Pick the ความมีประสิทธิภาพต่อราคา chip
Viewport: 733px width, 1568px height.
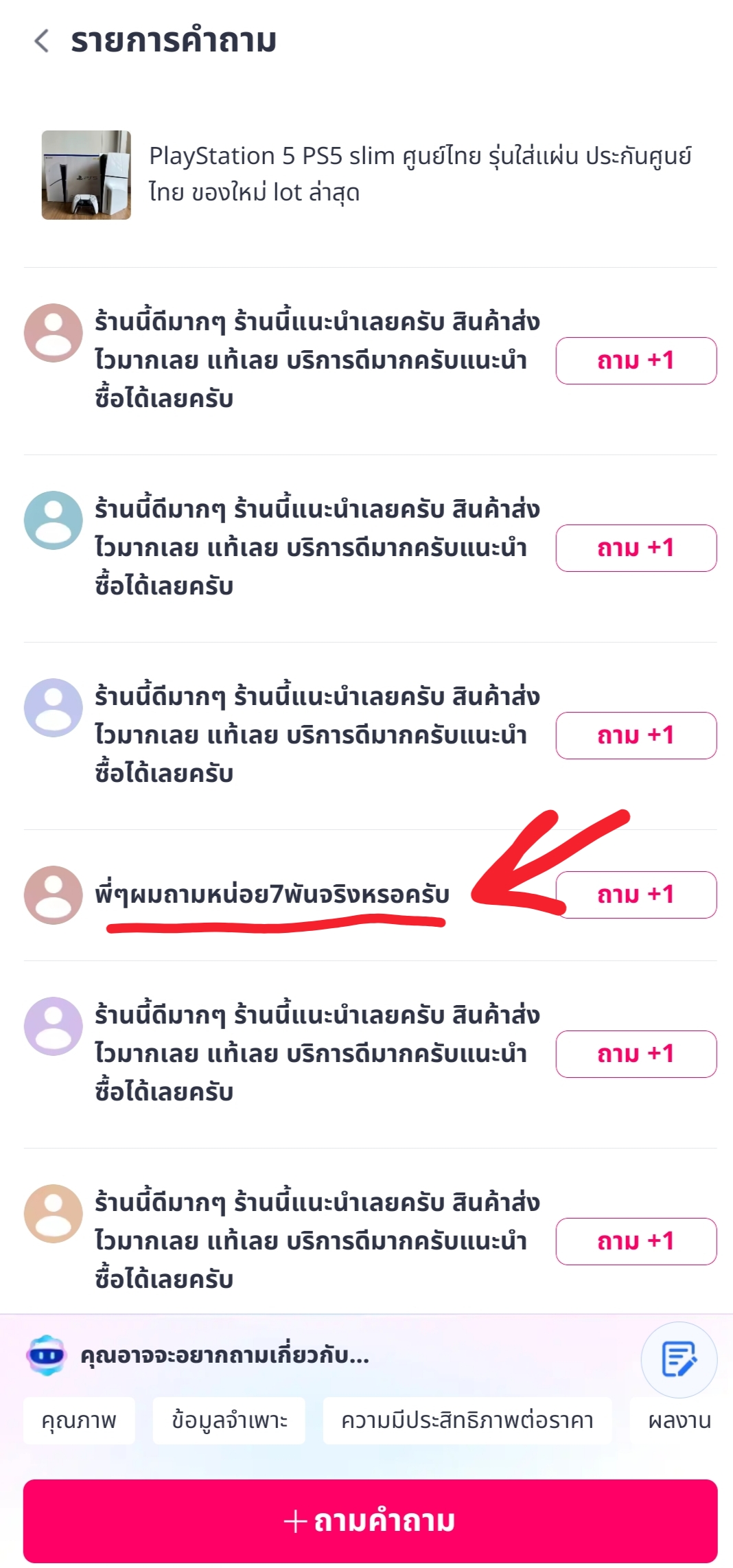click(x=467, y=1420)
